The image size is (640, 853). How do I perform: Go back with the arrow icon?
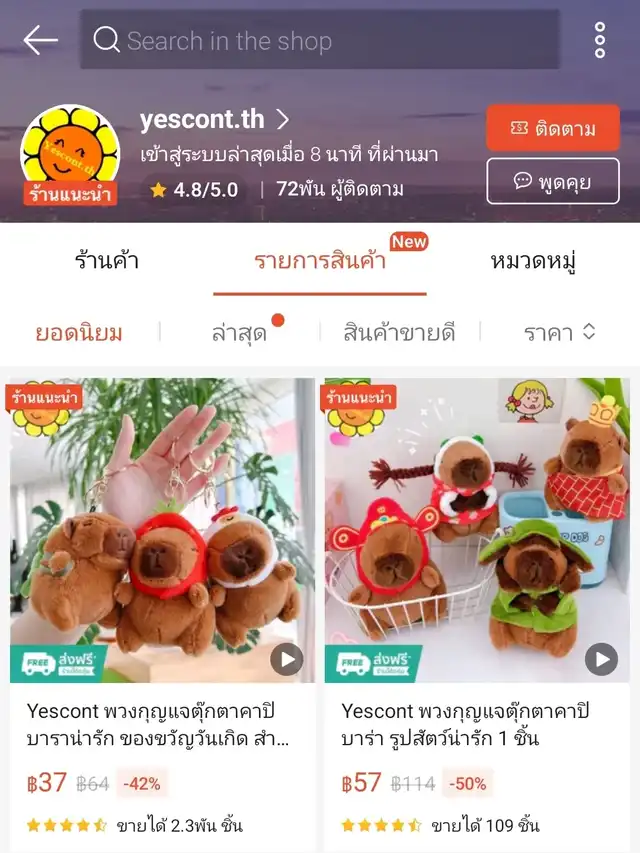point(40,41)
